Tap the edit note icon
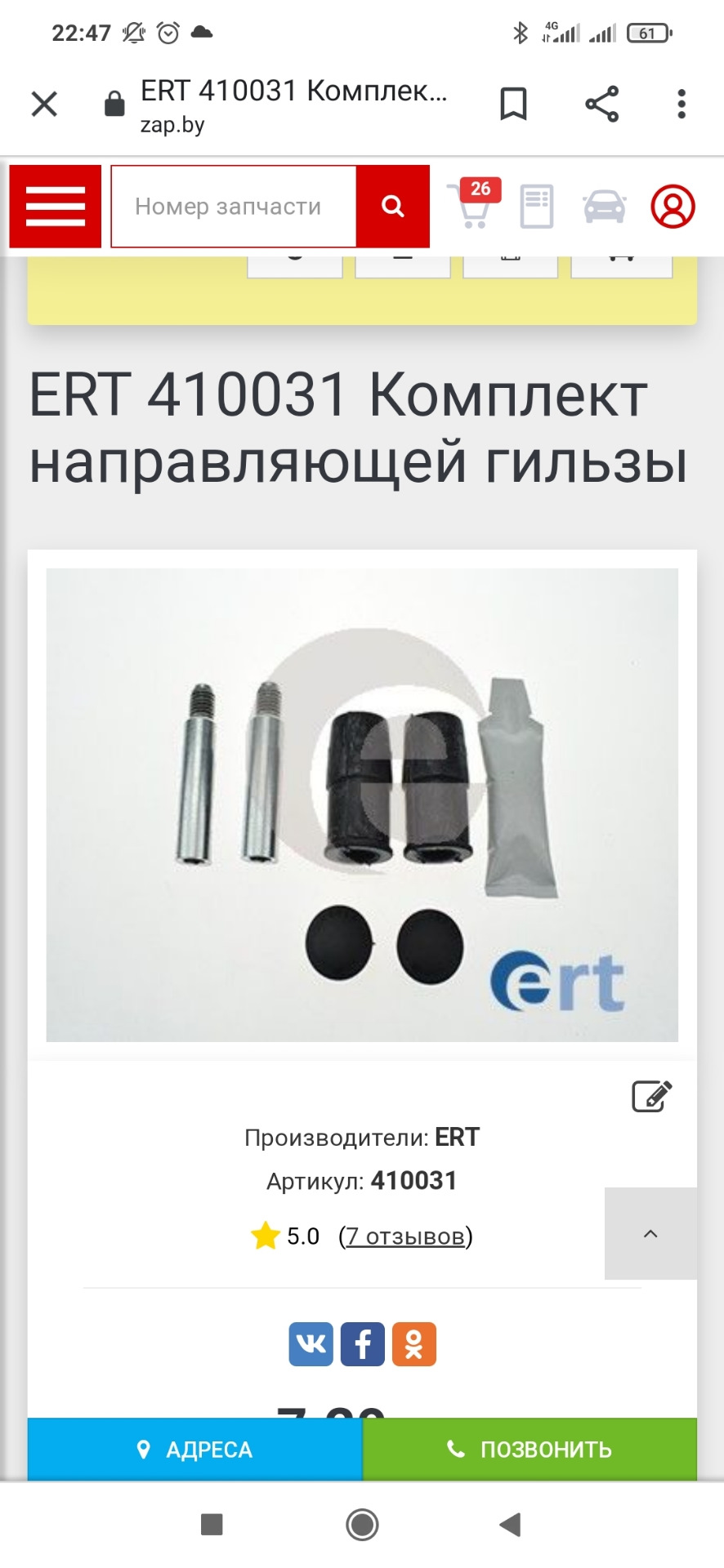 (651, 1096)
